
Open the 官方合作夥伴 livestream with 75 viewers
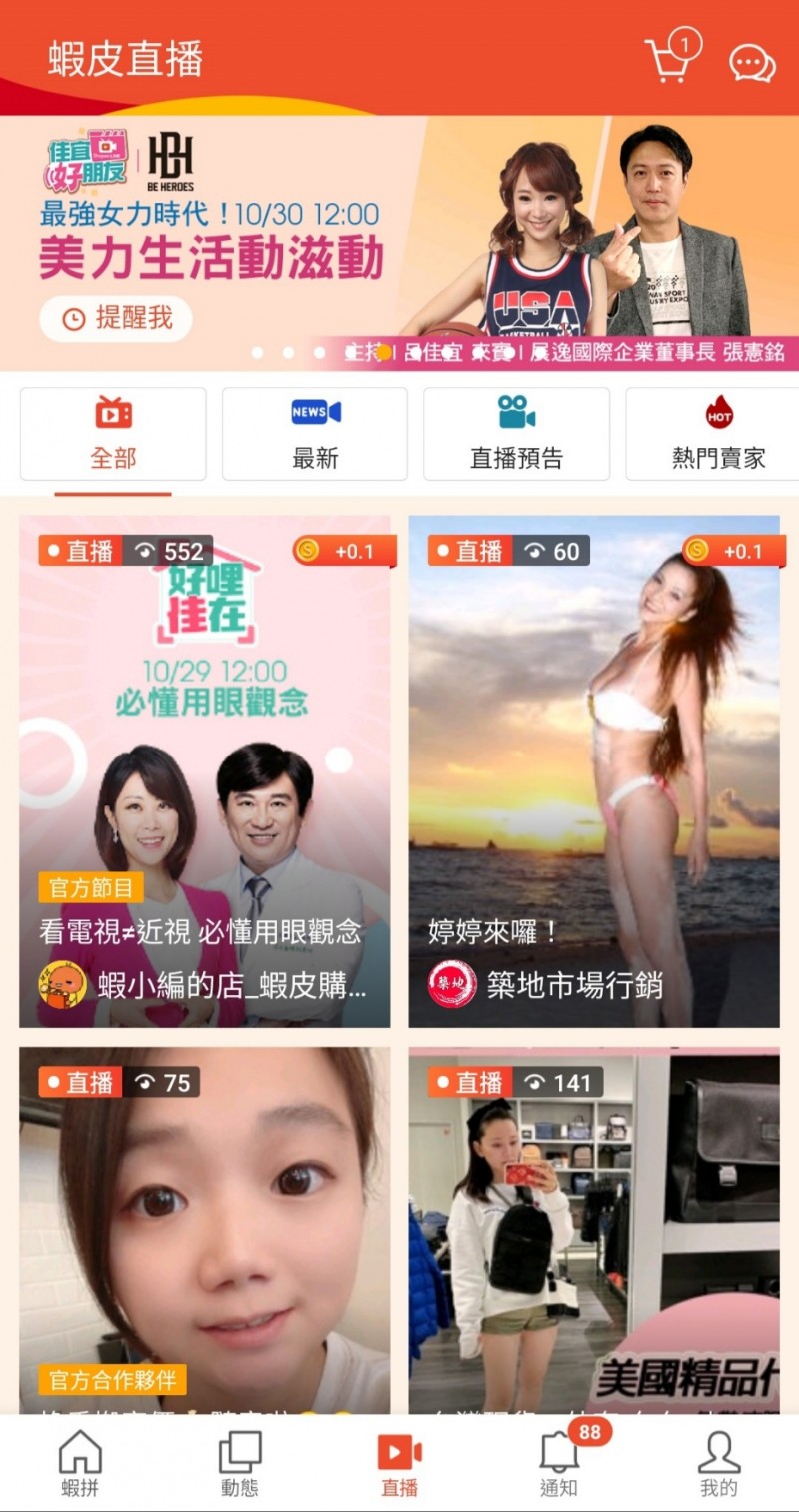(204, 1229)
